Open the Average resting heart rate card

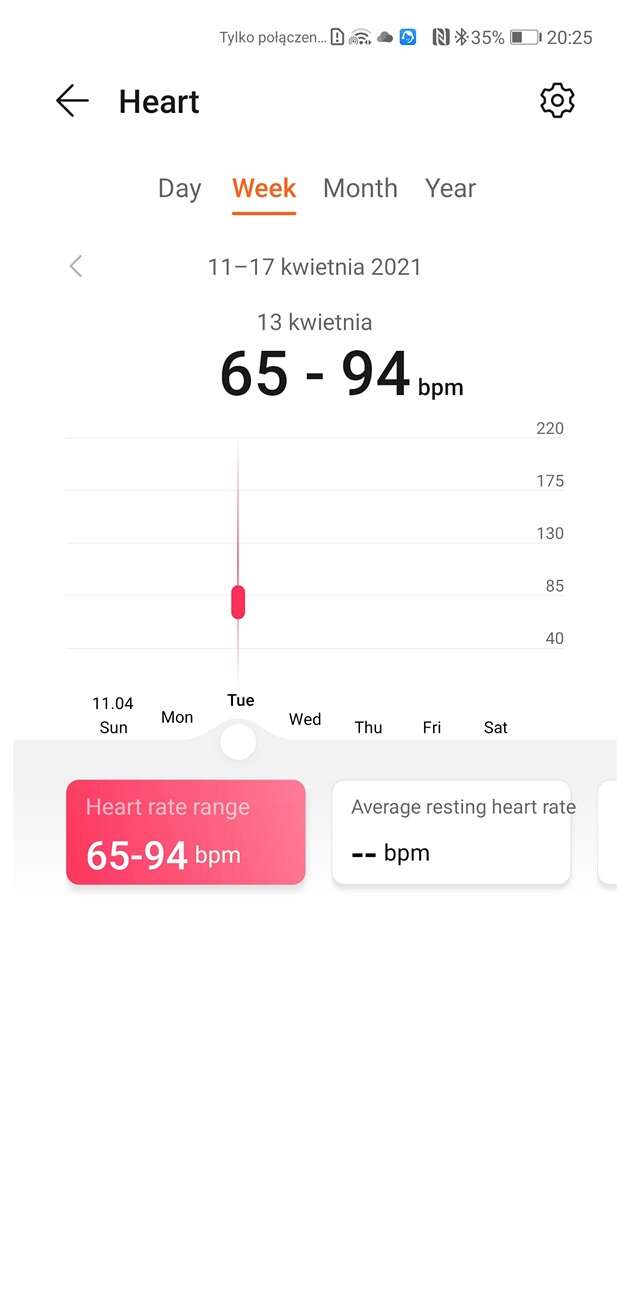[451, 832]
